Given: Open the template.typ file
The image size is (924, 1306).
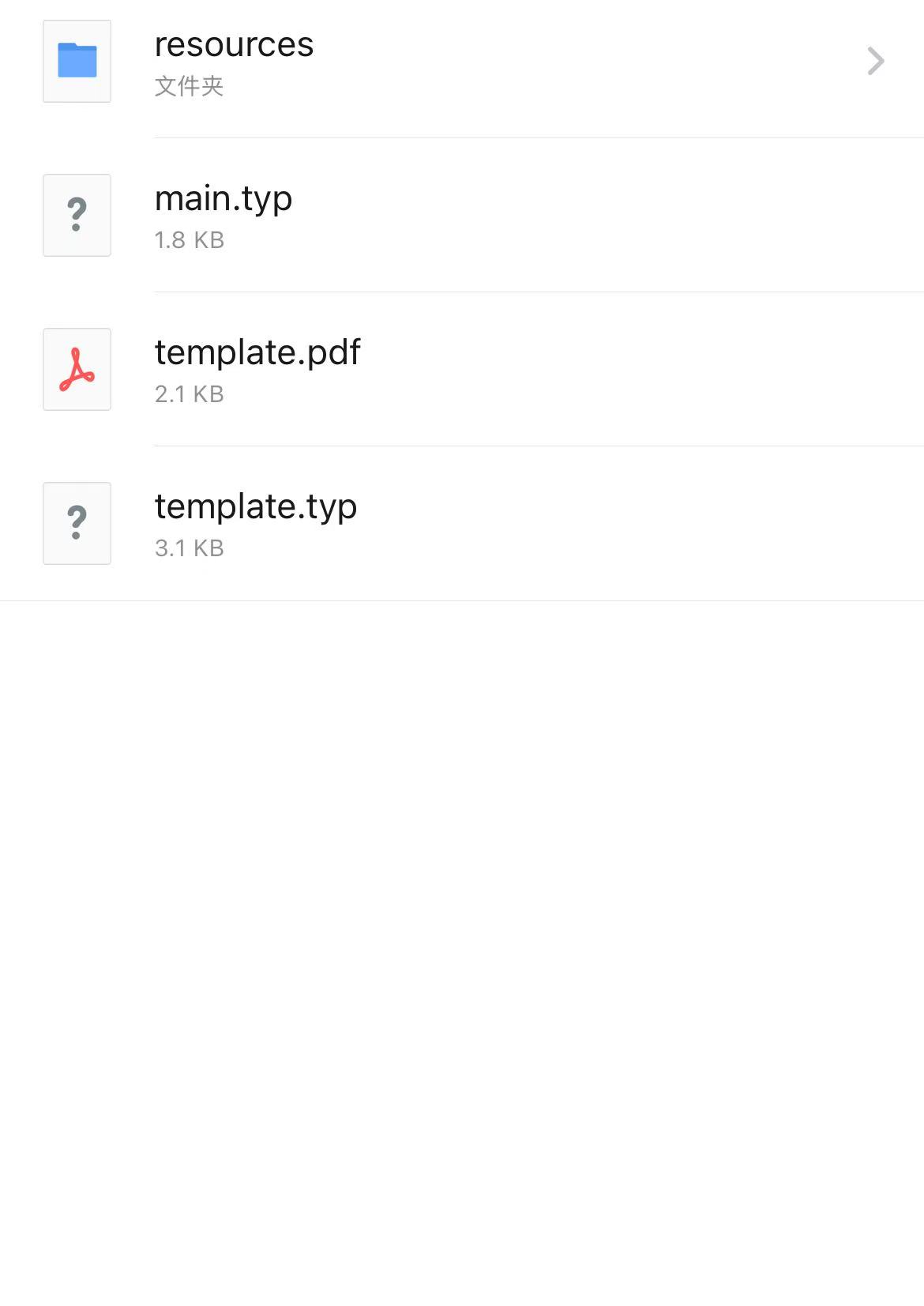Looking at the screenshot, I should [255, 523].
